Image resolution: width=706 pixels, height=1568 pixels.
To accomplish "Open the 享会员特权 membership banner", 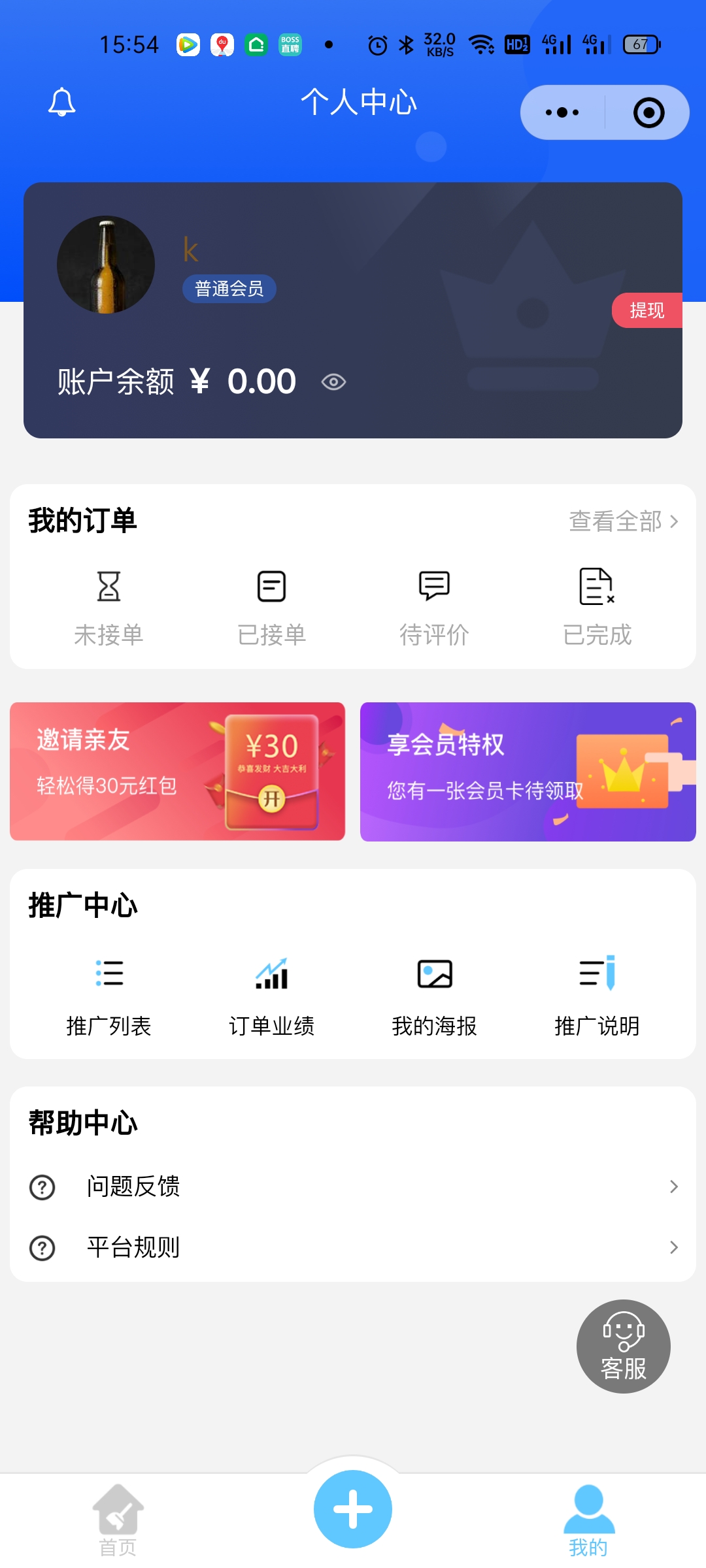I will (x=528, y=772).
